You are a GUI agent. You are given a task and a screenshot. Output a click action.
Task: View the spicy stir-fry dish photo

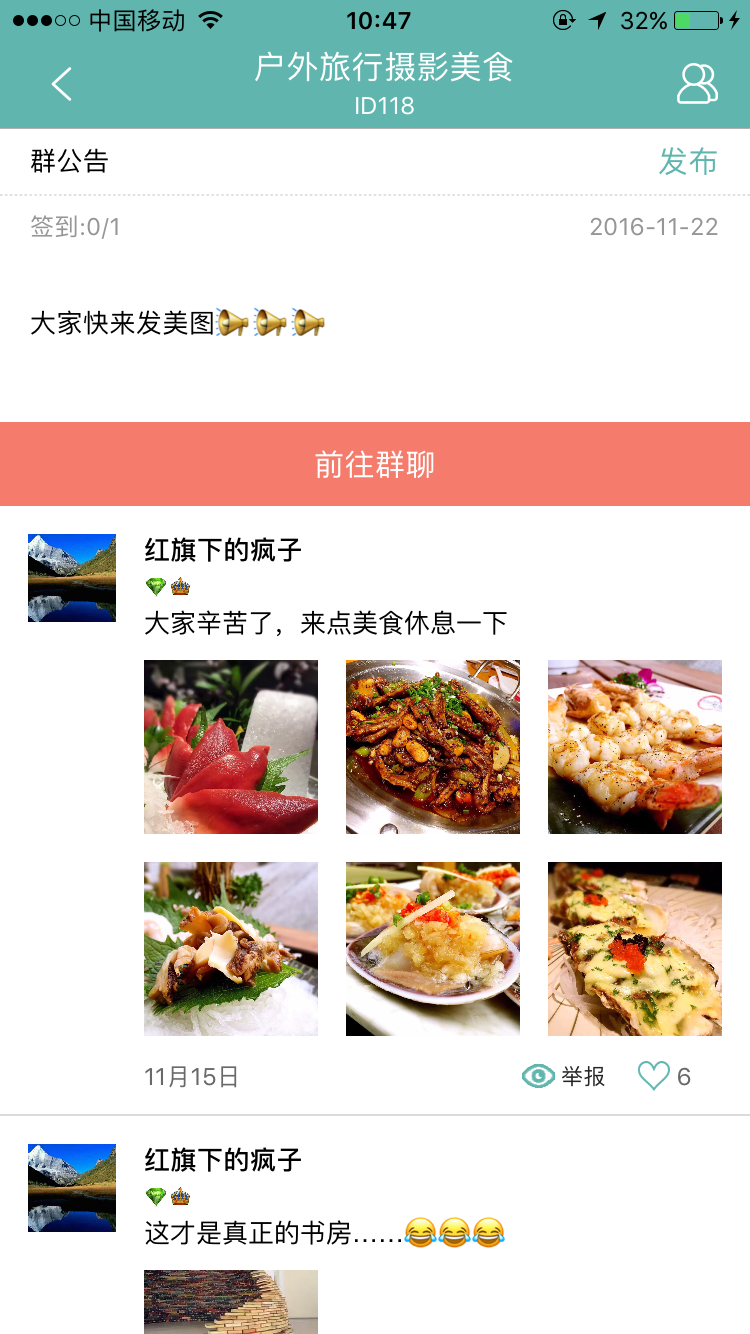point(433,747)
